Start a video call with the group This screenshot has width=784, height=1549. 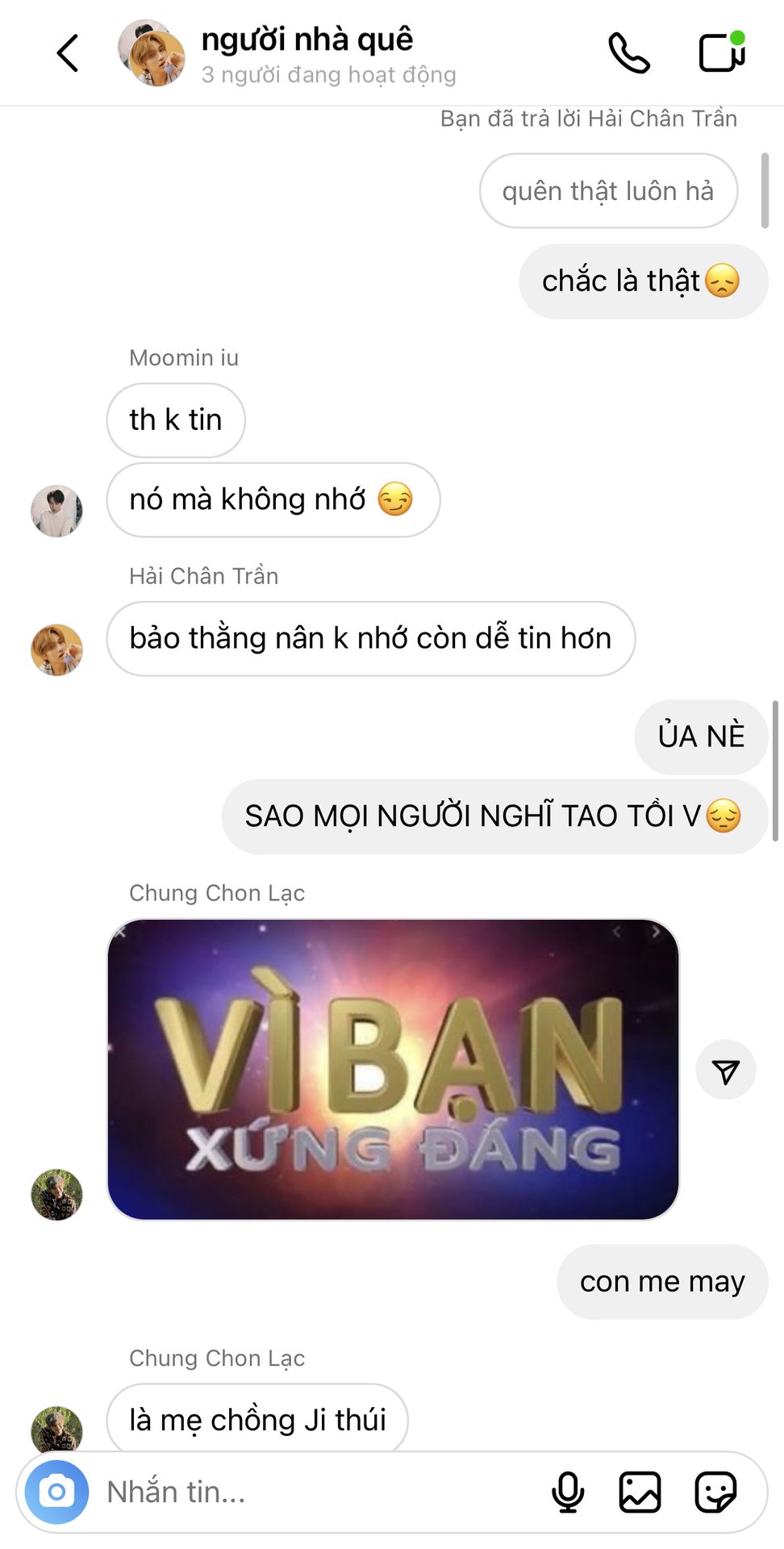click(722, 52)
